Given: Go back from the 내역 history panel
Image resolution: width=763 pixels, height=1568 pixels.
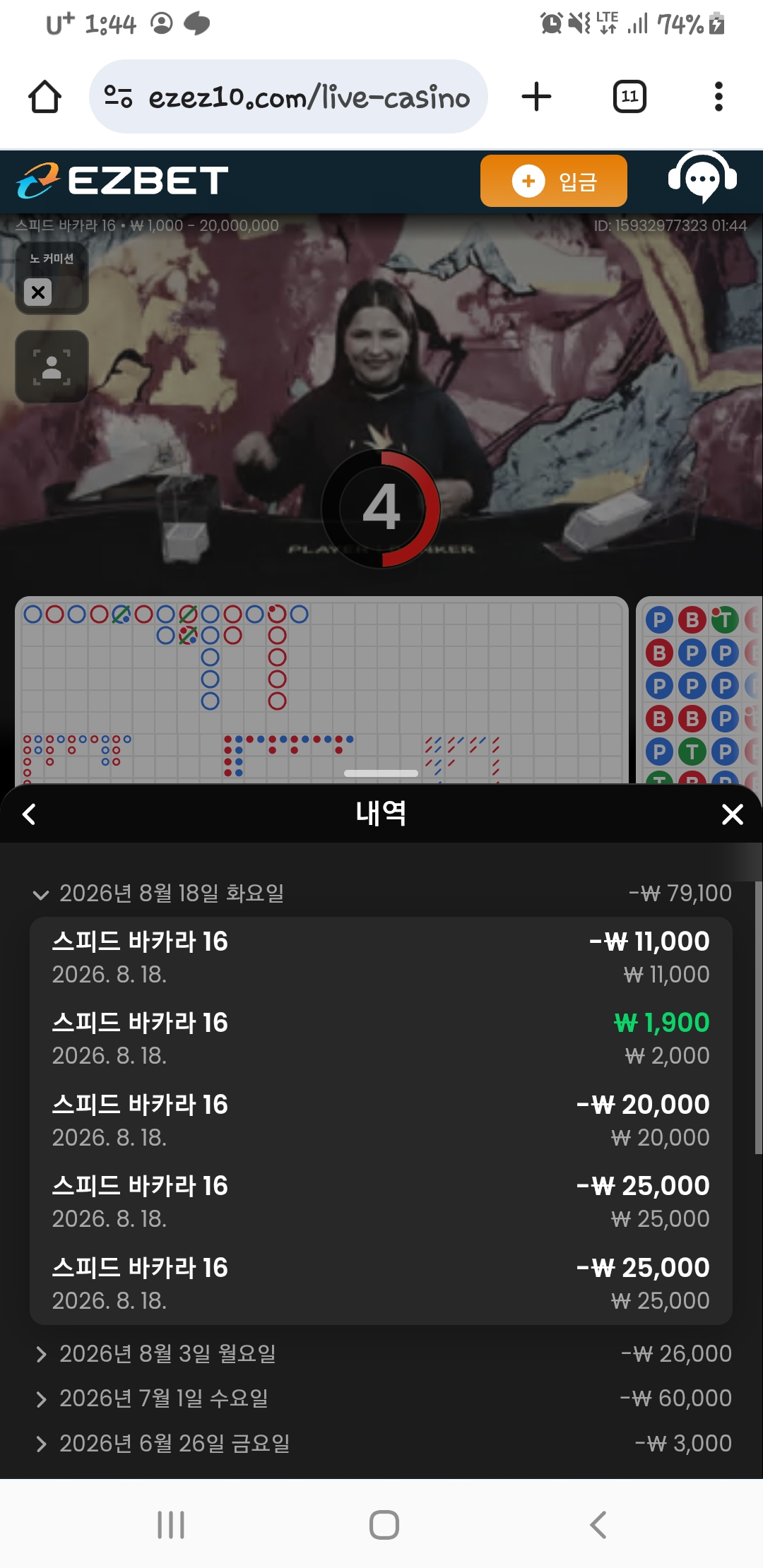Looking at the screenshot, I should [x=30, y=814].
